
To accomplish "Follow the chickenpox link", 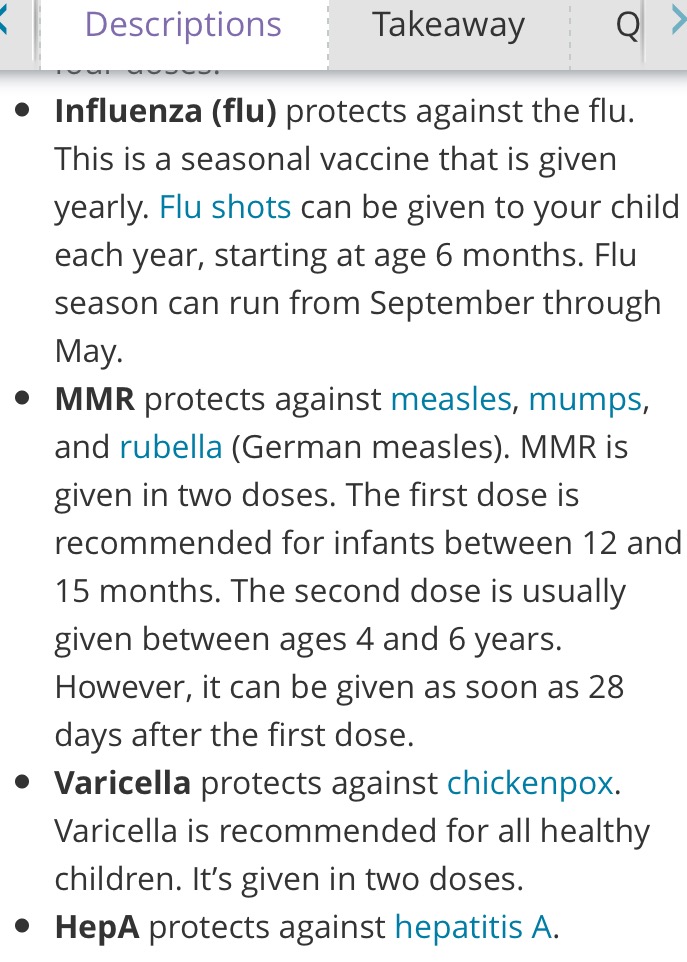I will (x=530, y=782).
